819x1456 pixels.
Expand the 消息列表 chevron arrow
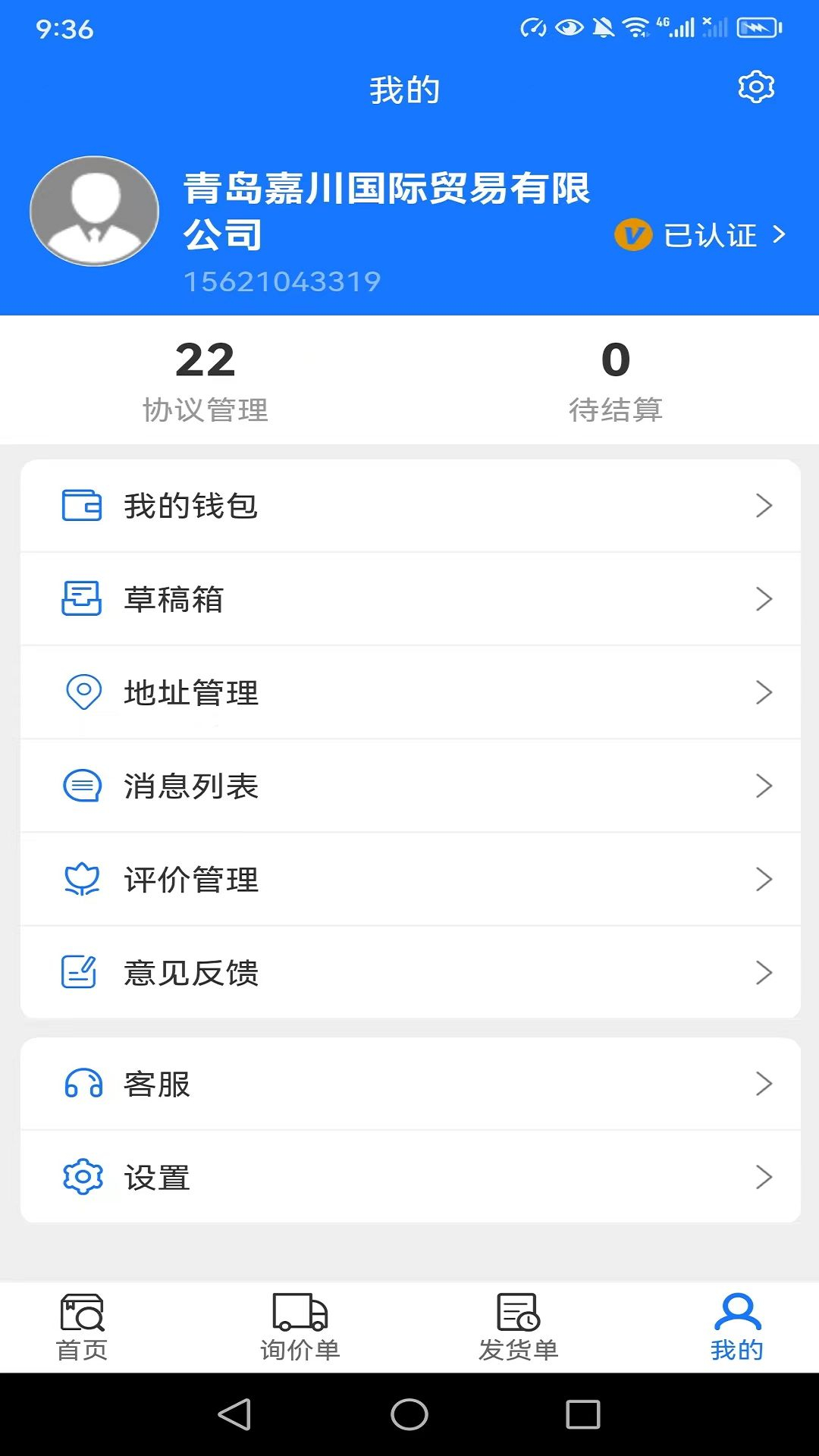pos(764,786)
